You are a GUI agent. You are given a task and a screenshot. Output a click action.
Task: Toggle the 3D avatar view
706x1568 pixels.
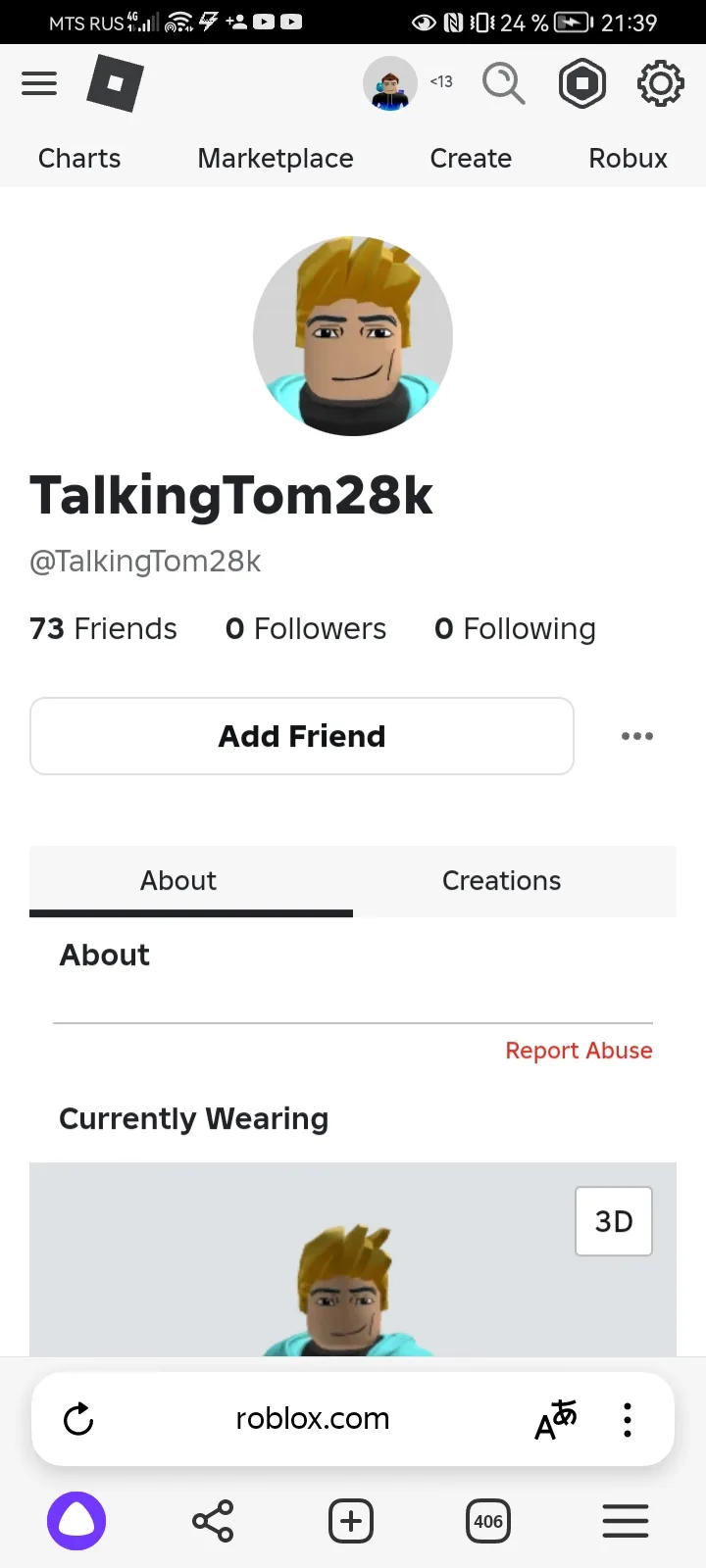[614, 1221]
